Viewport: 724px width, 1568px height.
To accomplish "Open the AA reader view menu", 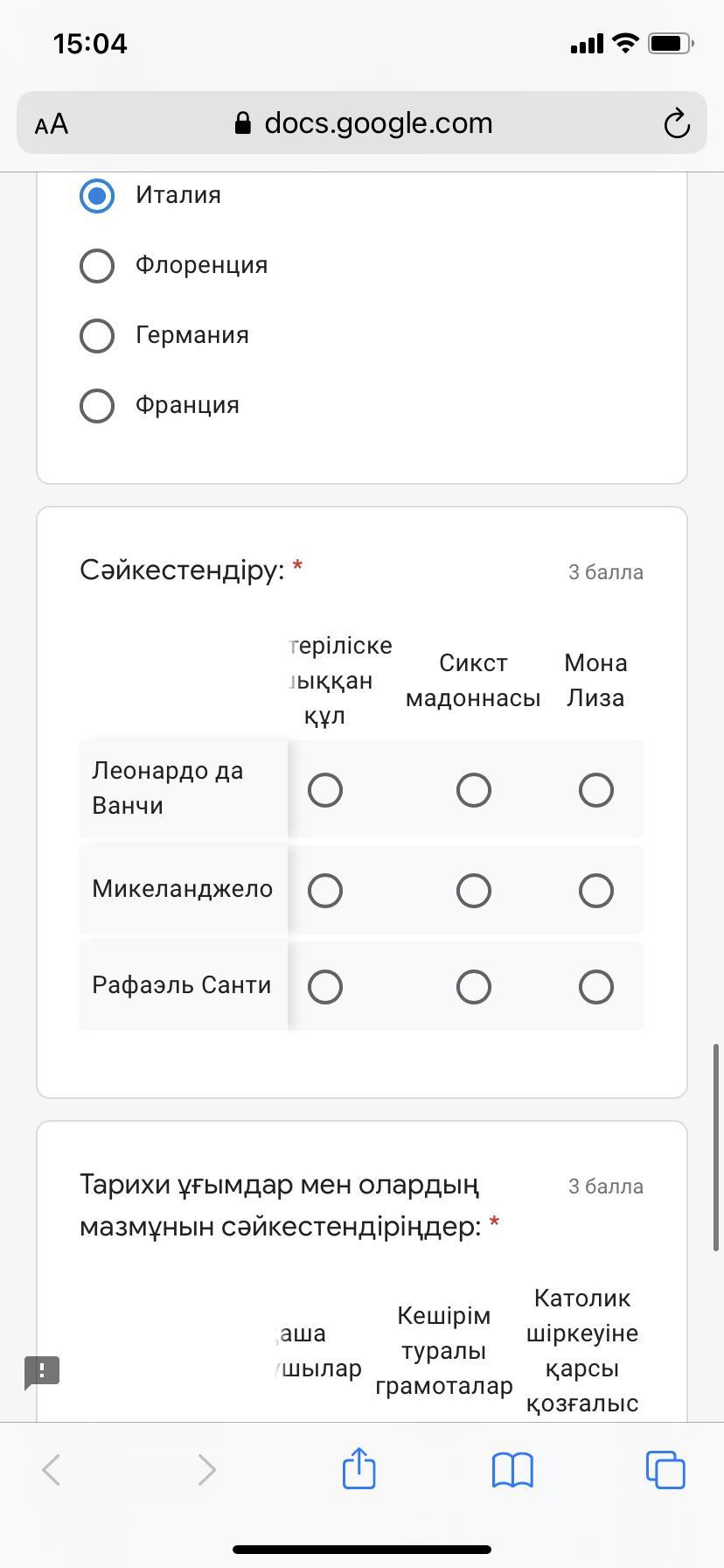I will pyautogui.click(x=52, y=124).
